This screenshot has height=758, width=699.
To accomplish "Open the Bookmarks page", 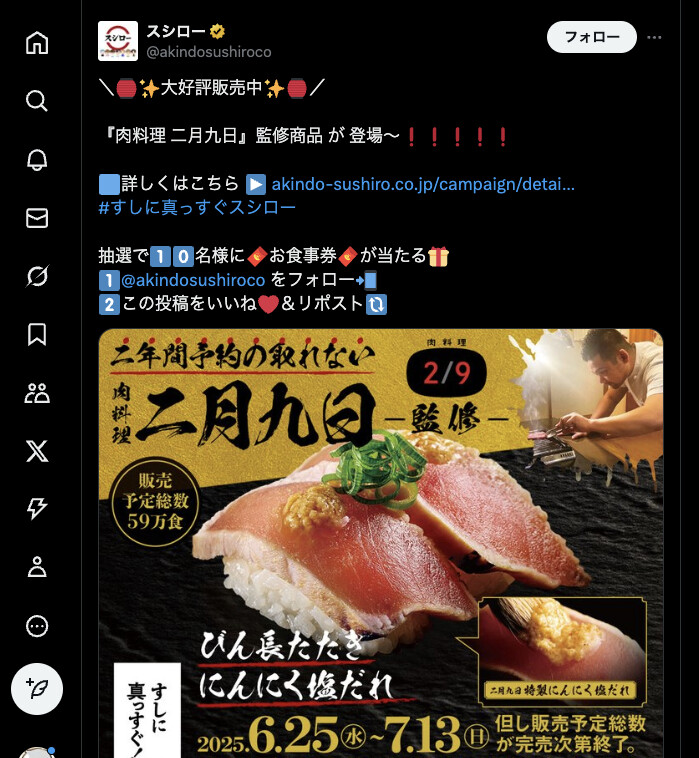I will [37, 334].
